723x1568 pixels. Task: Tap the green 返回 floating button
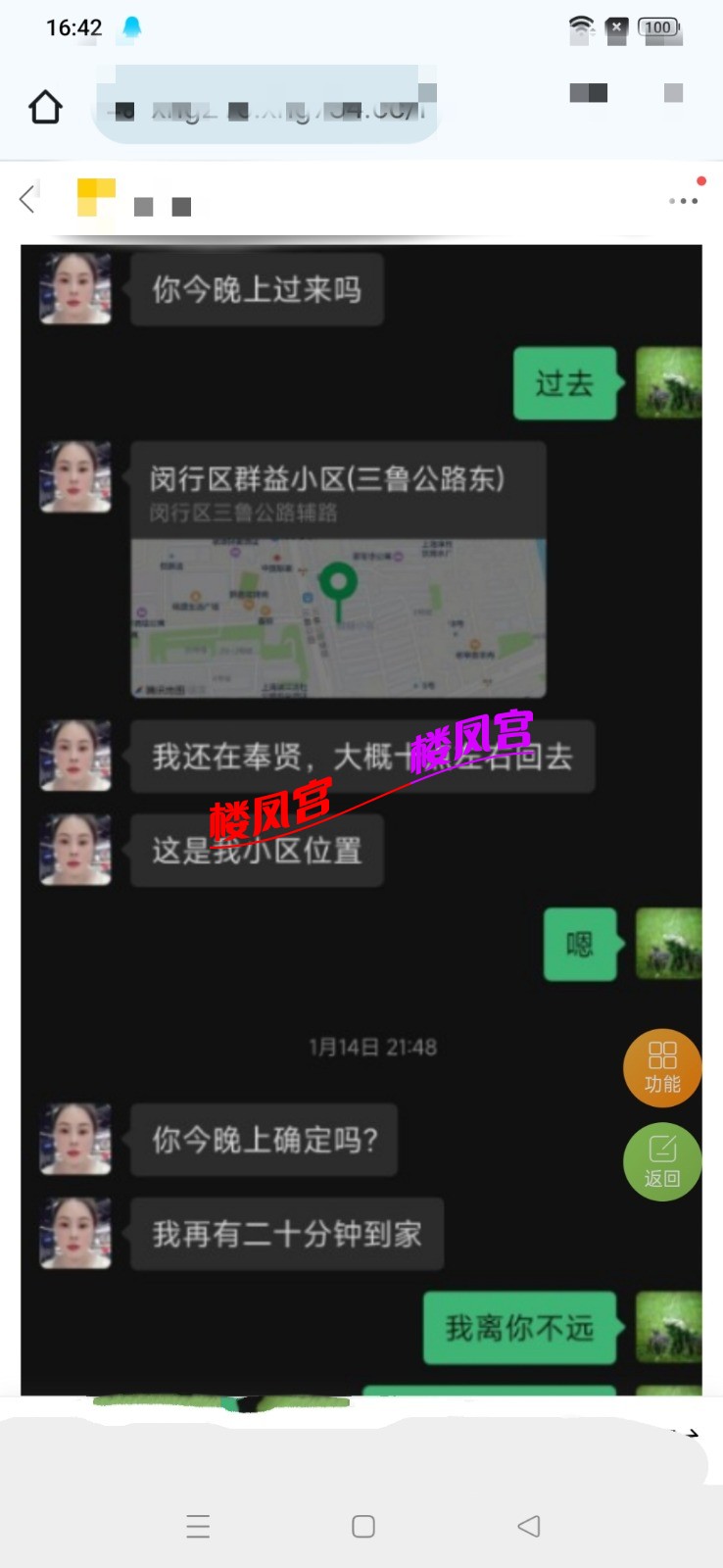[662, 1161]
